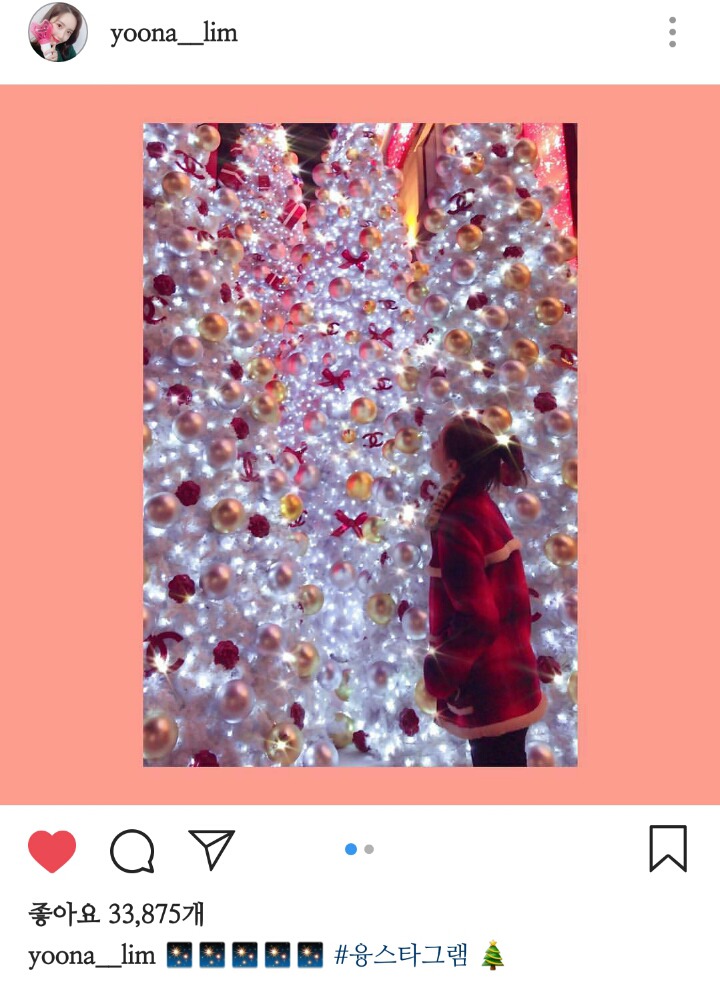Bookmark this post

coord(667,848)
